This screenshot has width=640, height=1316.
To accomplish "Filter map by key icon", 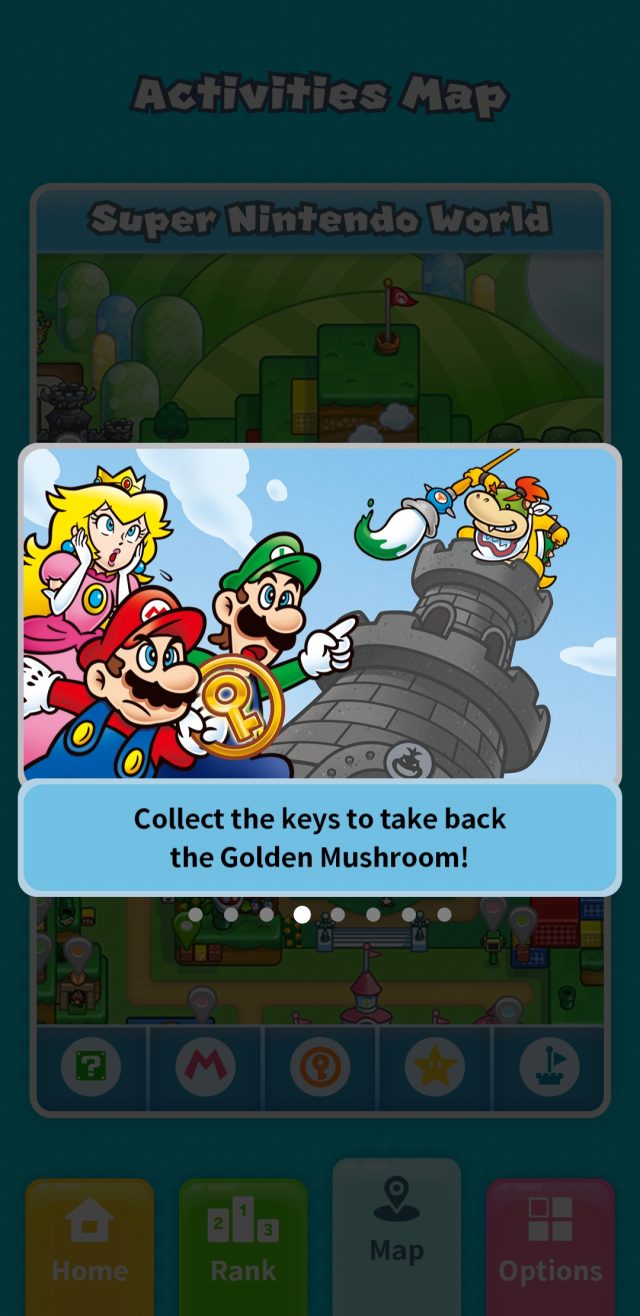I will pos(320,1068).
